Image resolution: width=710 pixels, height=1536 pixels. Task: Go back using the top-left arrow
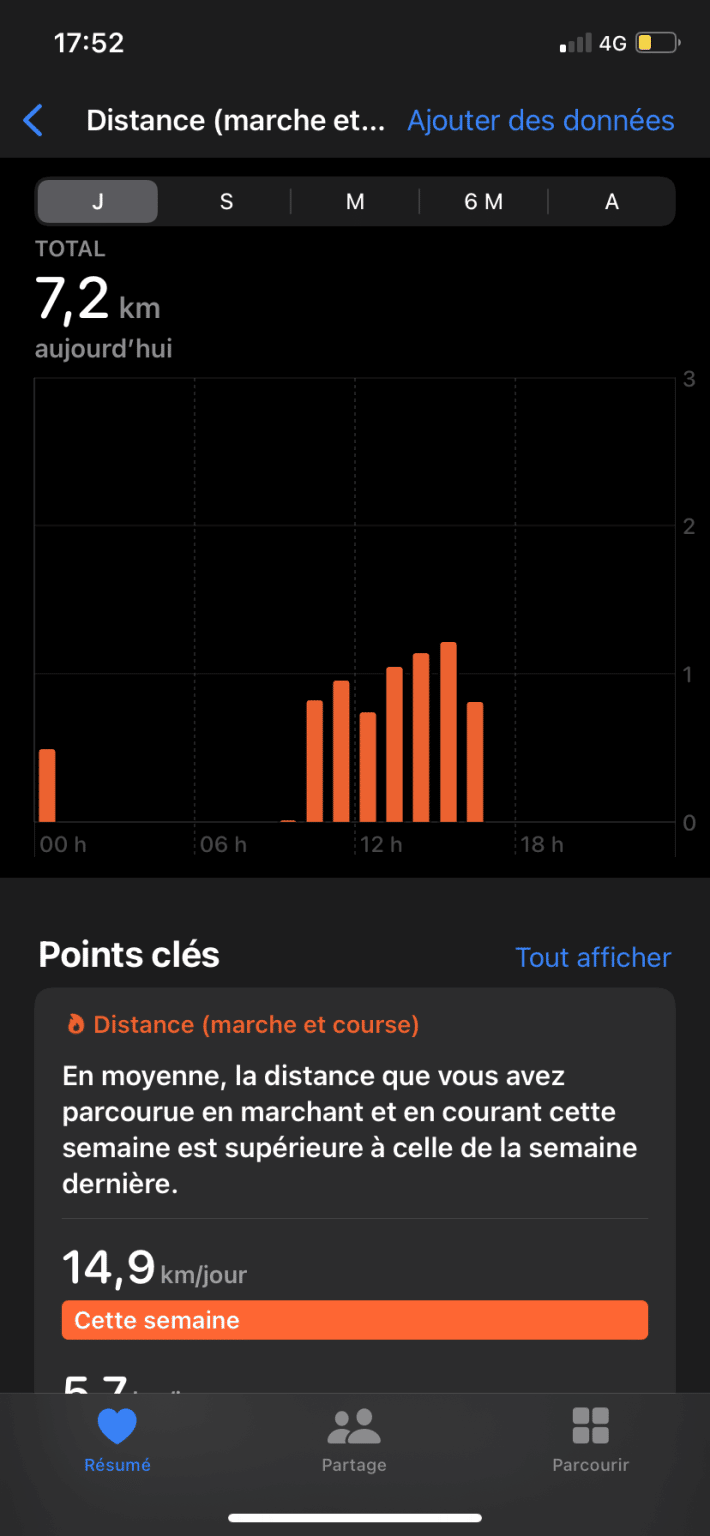click(33, 121)
